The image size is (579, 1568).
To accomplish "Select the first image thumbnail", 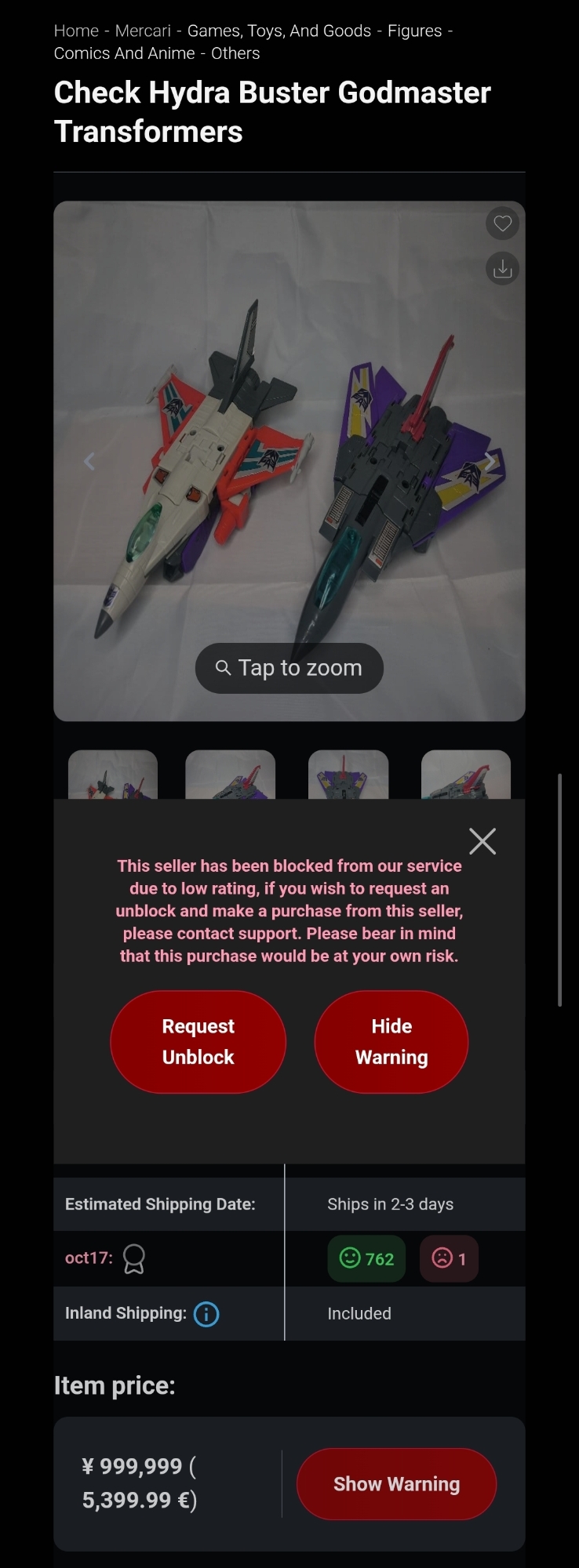I will coord(113,775).
